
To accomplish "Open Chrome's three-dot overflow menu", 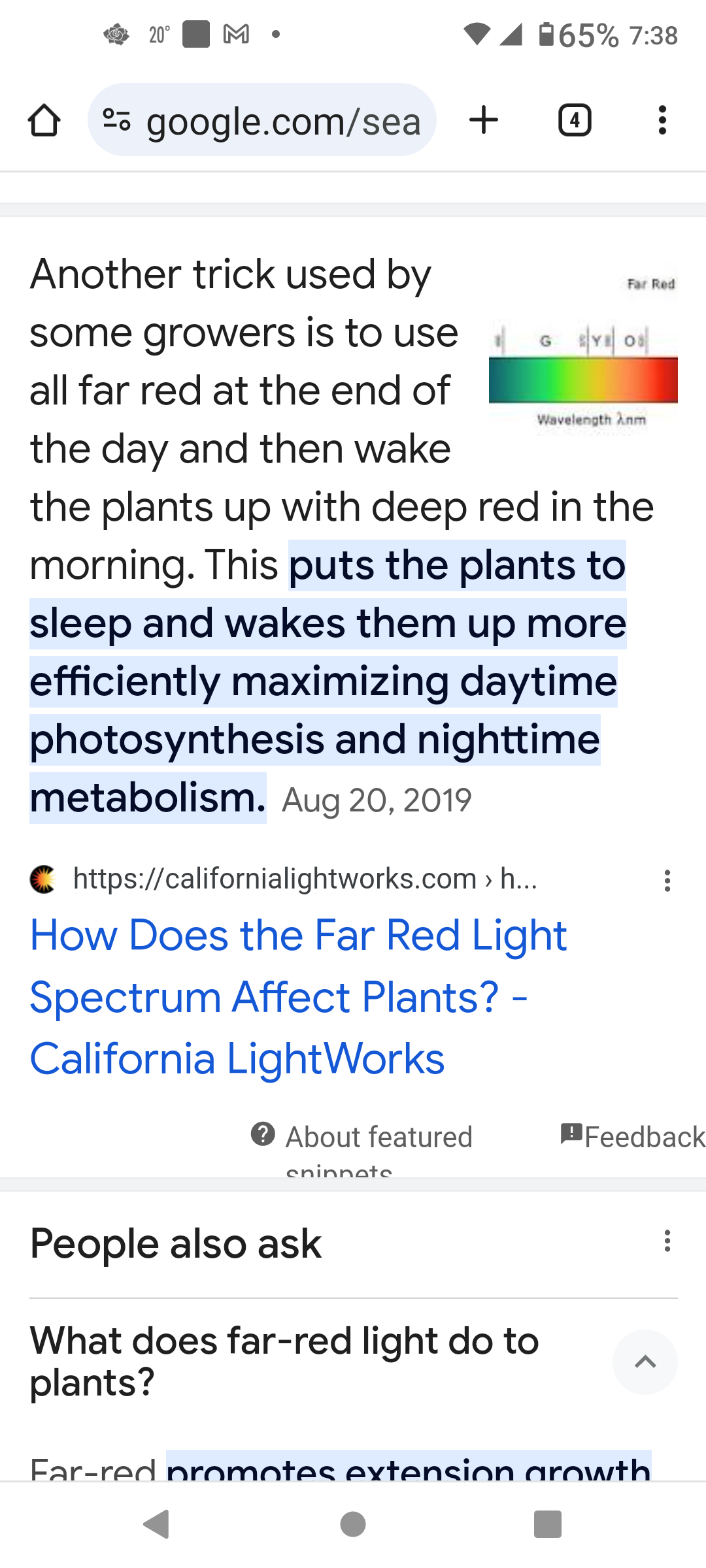I will 662,121.
